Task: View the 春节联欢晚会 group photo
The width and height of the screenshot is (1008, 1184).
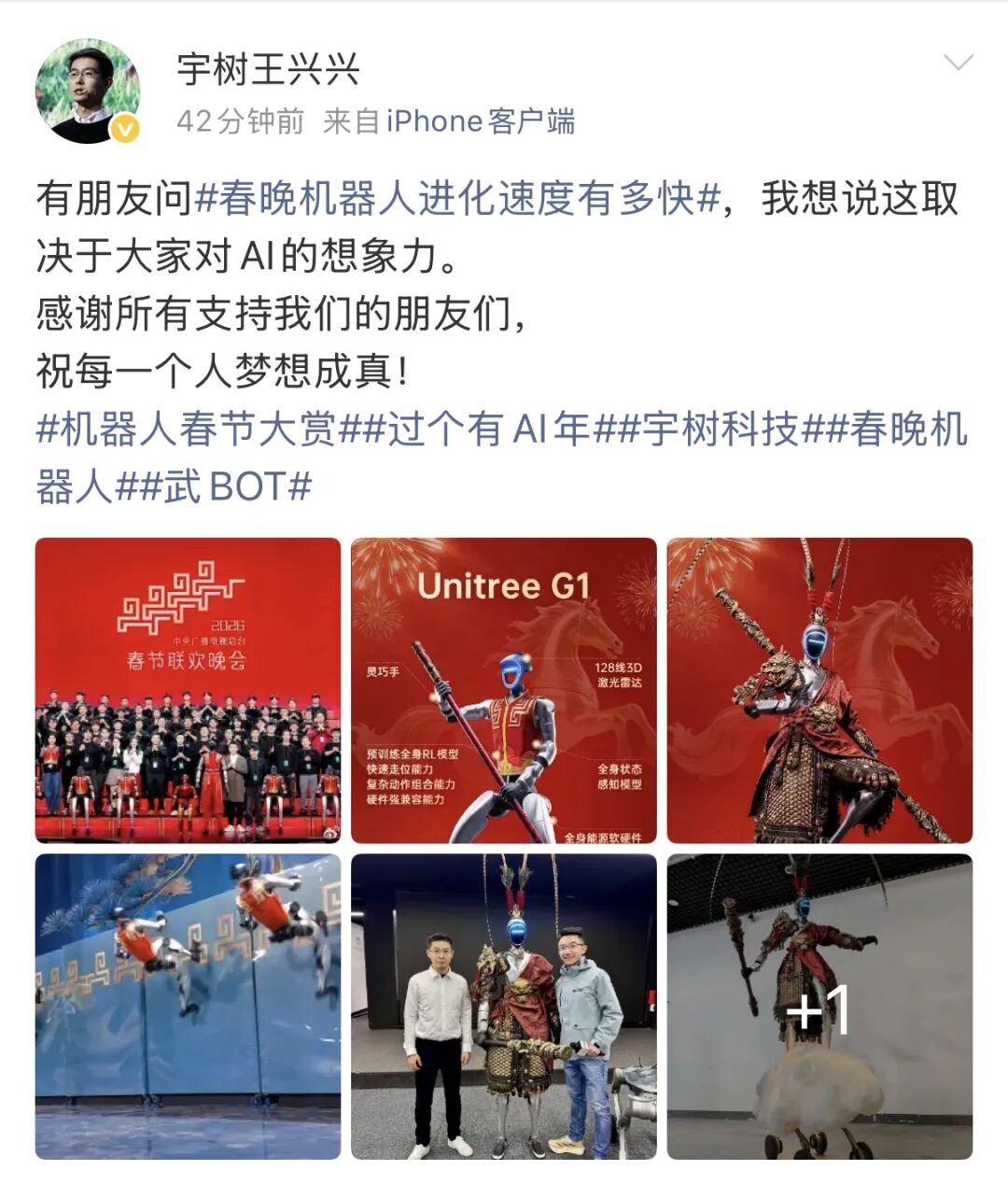Action: [x=188, y=690]
